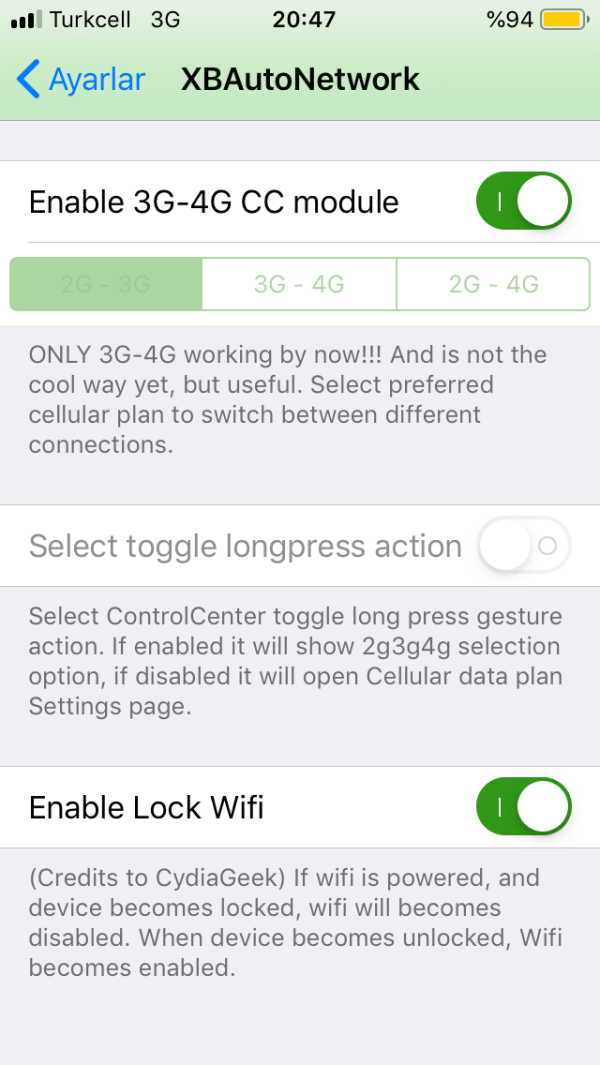Disable the Enable Lock Wifi switch
This screenshot has width=600, height=1065.
(x=523, y=807)
